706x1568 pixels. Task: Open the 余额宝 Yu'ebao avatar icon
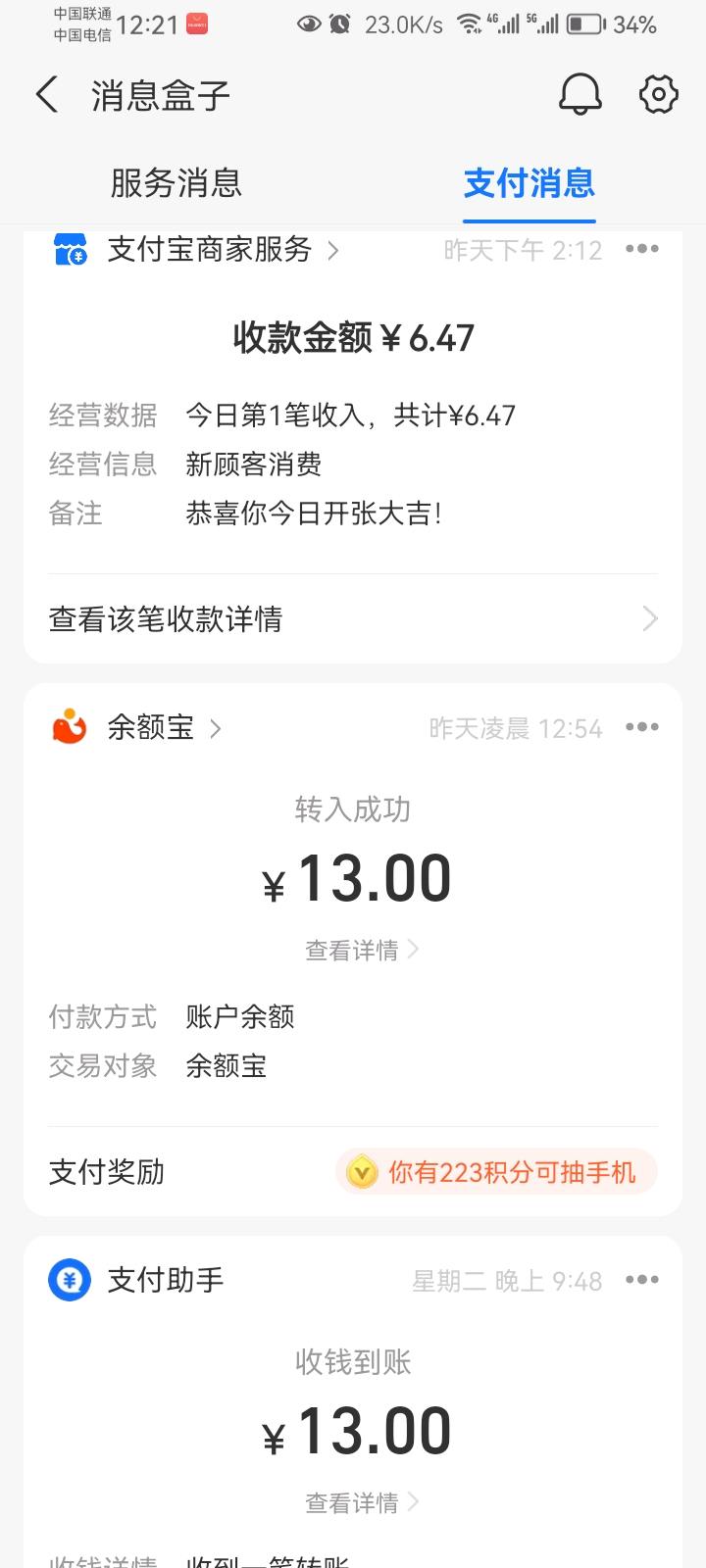pyautogui.click(x=69, y=727)
